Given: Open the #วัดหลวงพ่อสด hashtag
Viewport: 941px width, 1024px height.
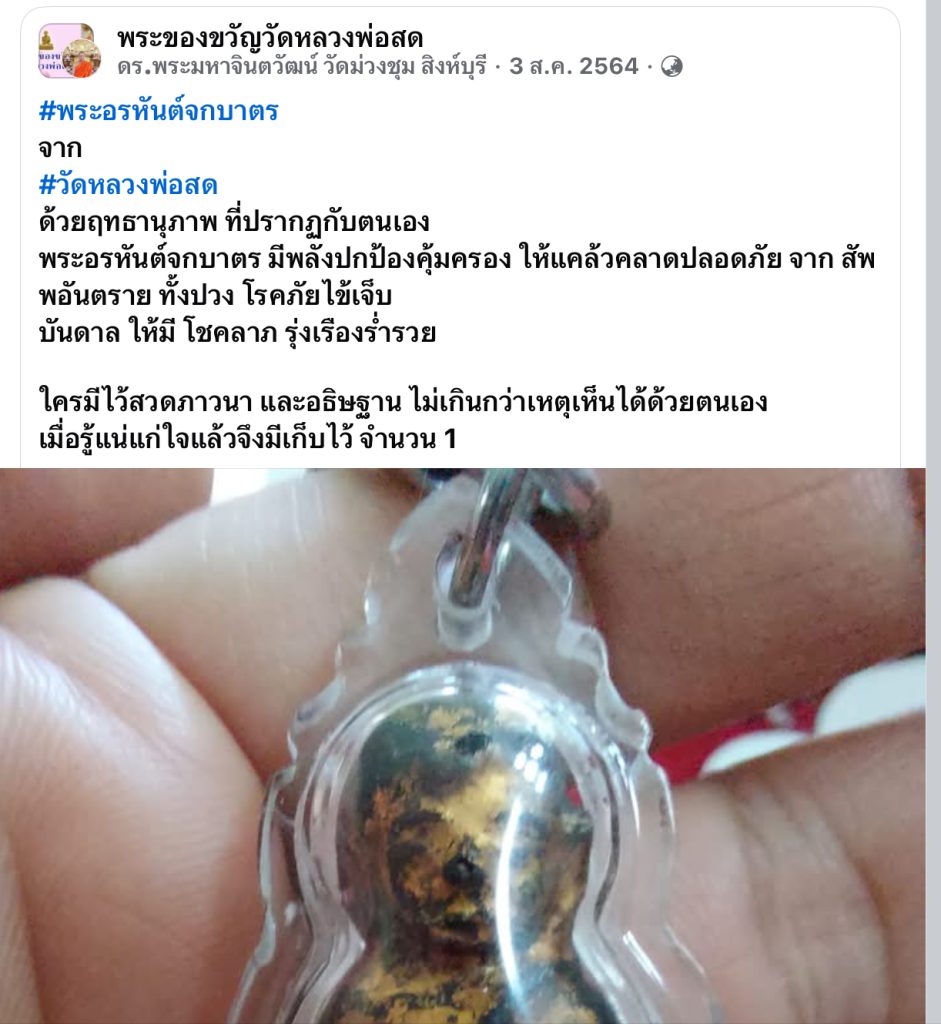Looking at the screenshot, I should coord(128,185).
